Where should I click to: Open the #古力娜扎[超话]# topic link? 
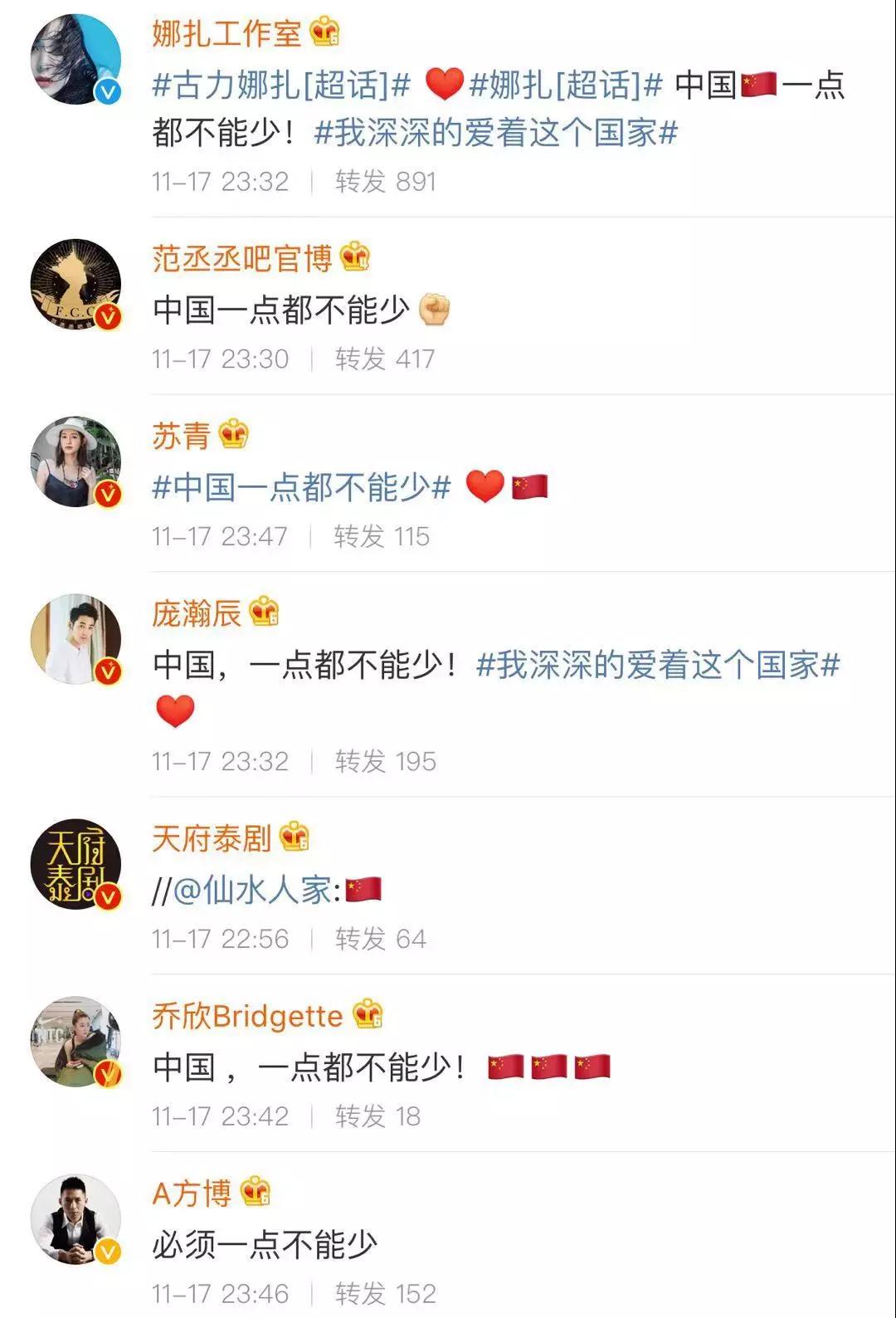[x=281, y=85]
